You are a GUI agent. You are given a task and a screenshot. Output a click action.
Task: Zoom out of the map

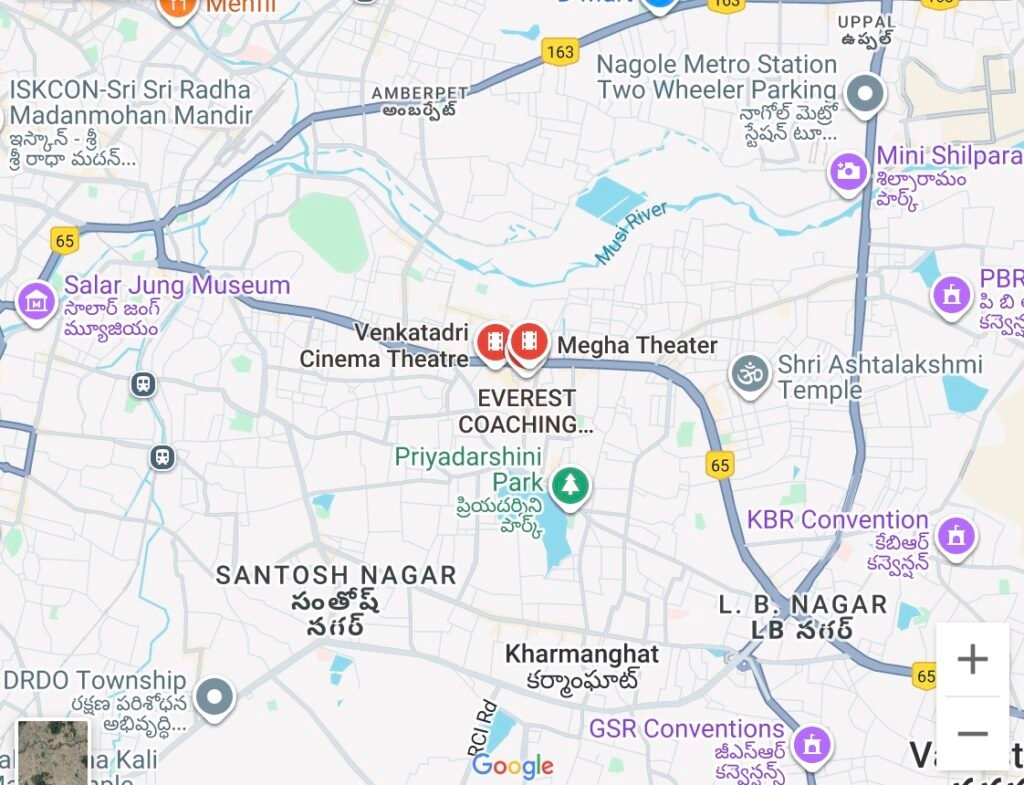click(972, 734)
